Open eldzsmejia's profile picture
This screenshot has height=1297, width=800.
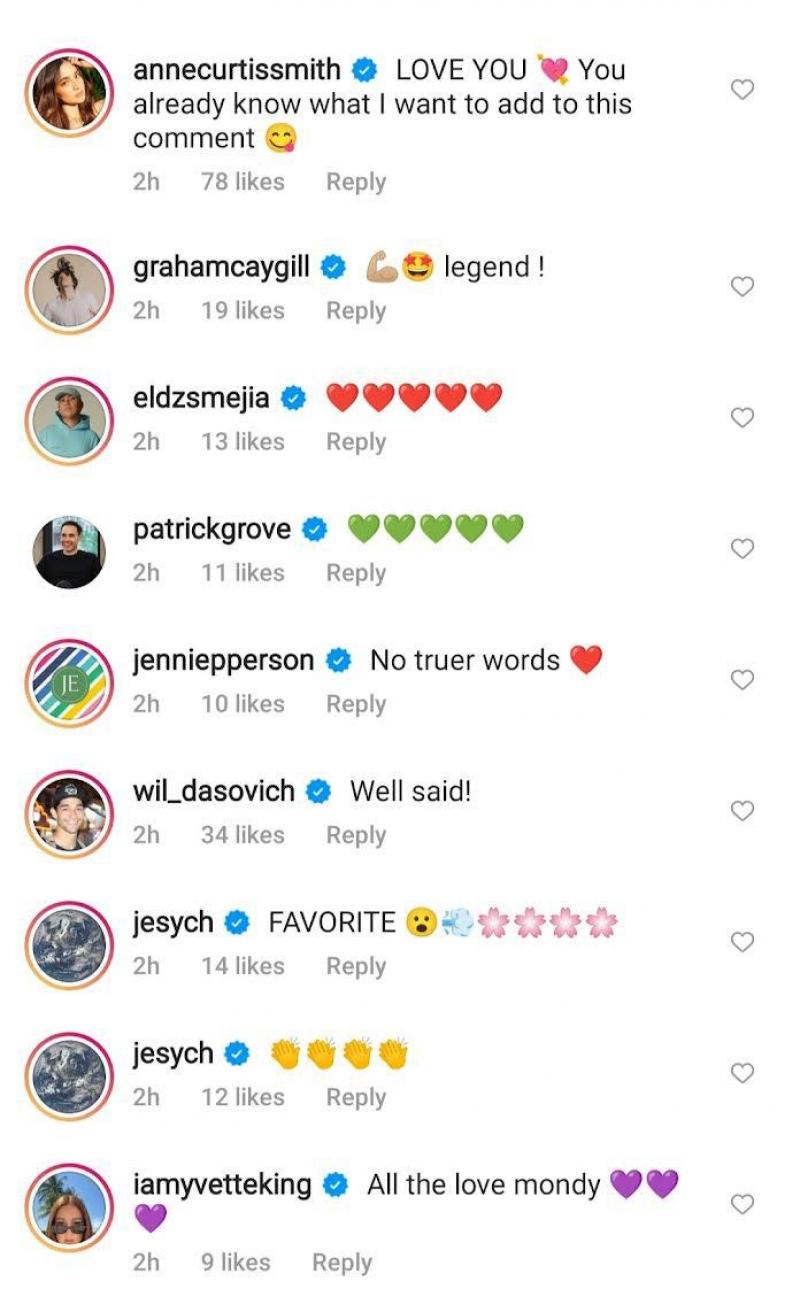pyautogui.click(x=69, y=422)
